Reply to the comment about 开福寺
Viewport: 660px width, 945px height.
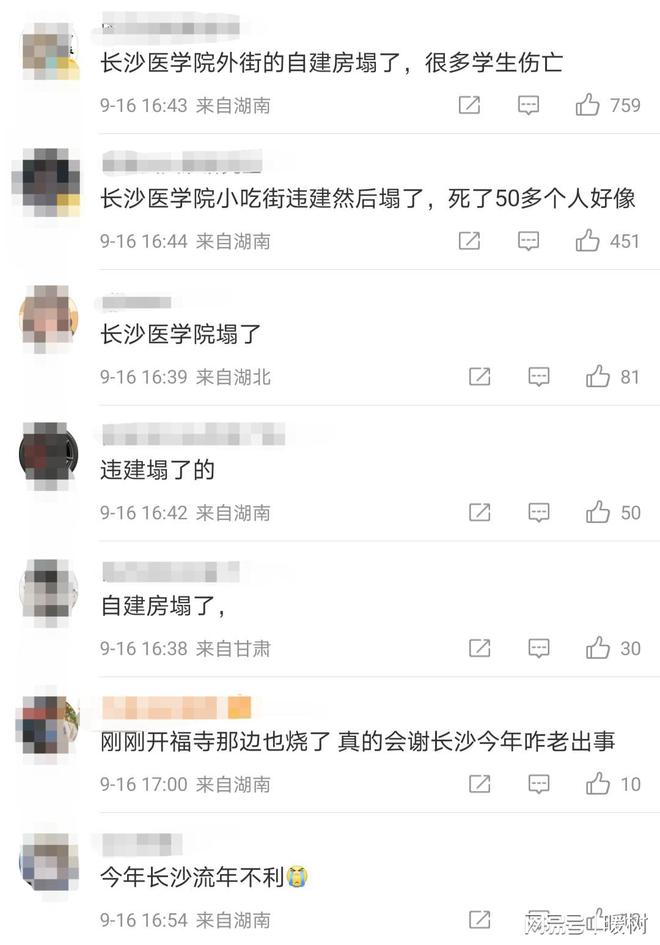tap(538, 785)
